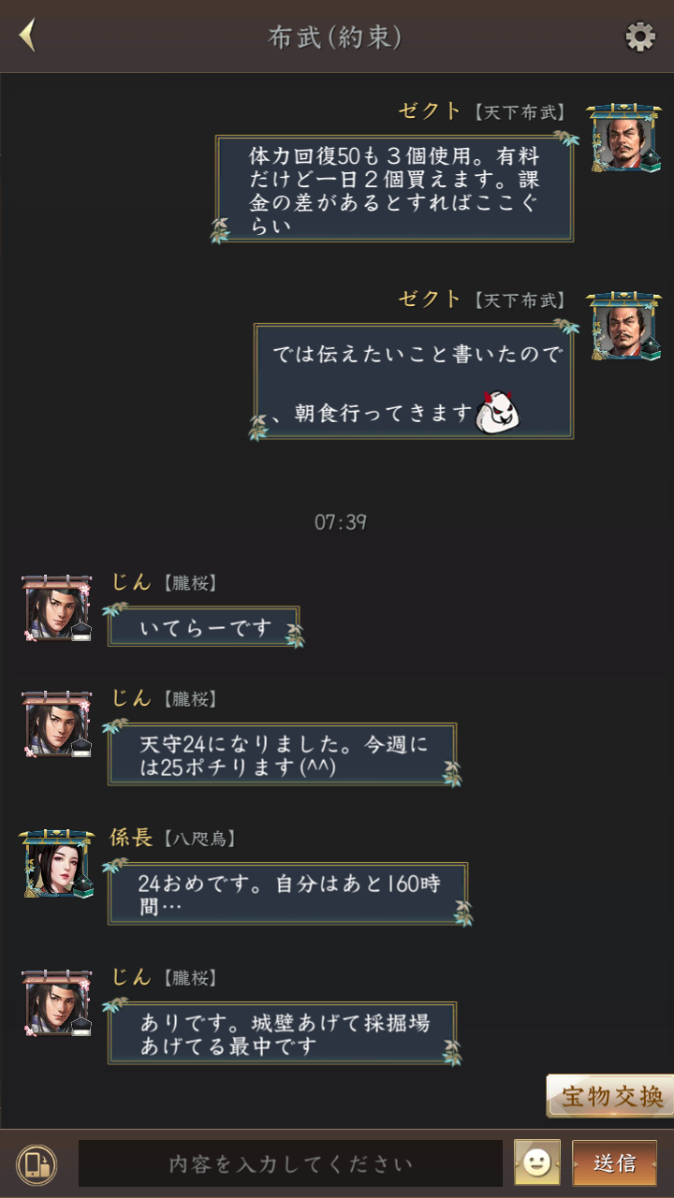Tap the message input field
674x1198 pixels.
pos(290,1164)
